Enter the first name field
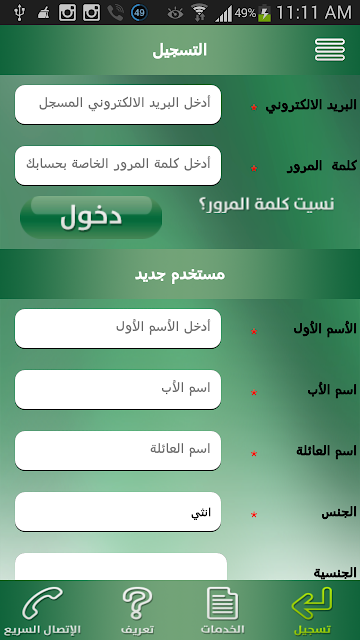The height and width of the screenshot is (640, 360). point(118,329)
